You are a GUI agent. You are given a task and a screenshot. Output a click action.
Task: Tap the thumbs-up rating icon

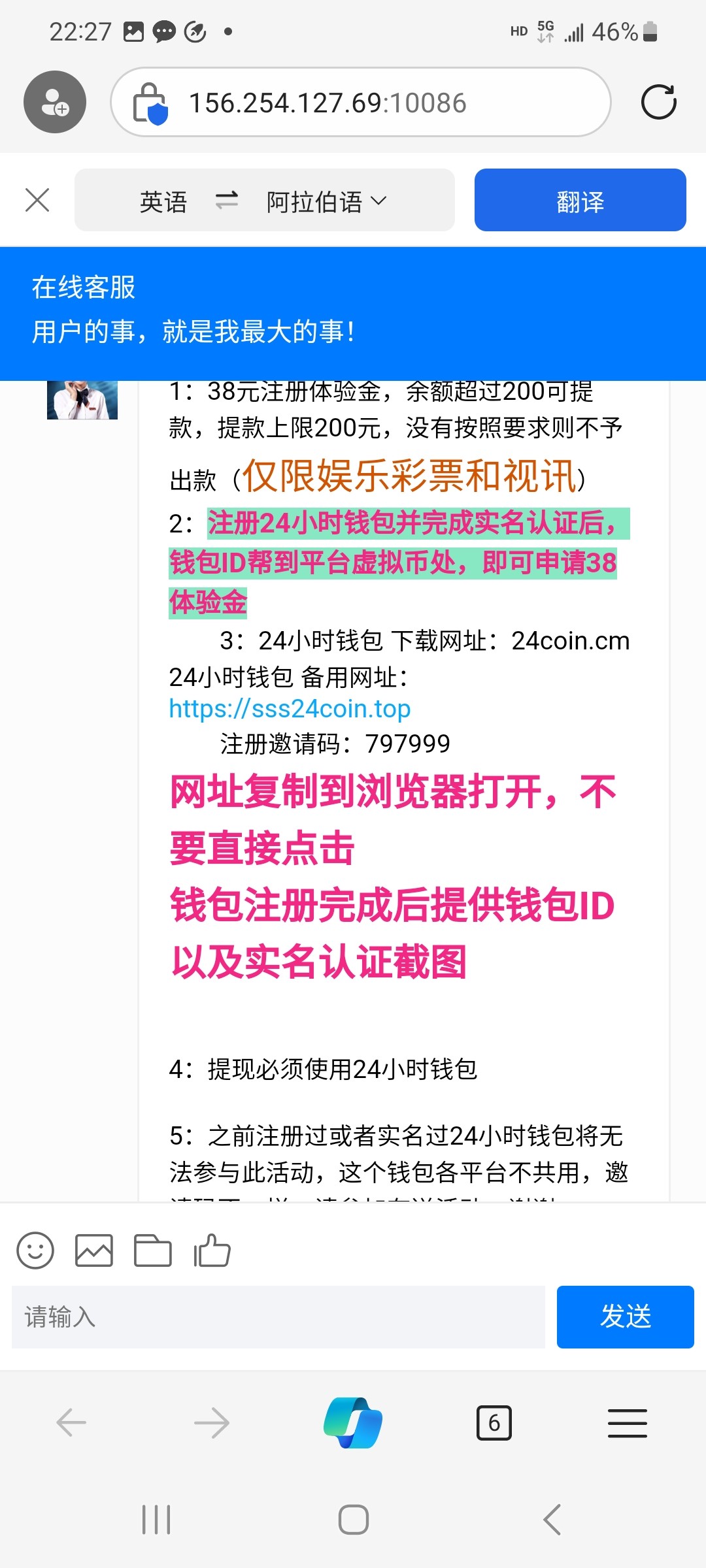pyautogui.click(x=212, y=1250)
